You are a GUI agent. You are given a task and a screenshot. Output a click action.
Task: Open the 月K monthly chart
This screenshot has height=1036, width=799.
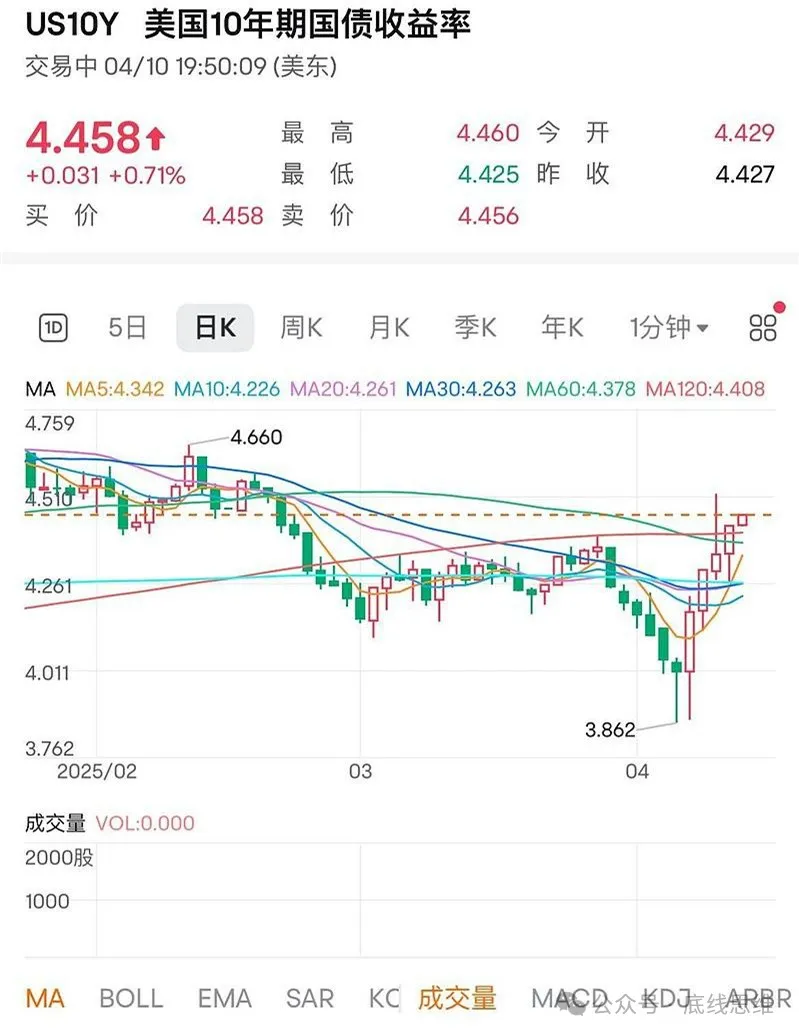389,328
